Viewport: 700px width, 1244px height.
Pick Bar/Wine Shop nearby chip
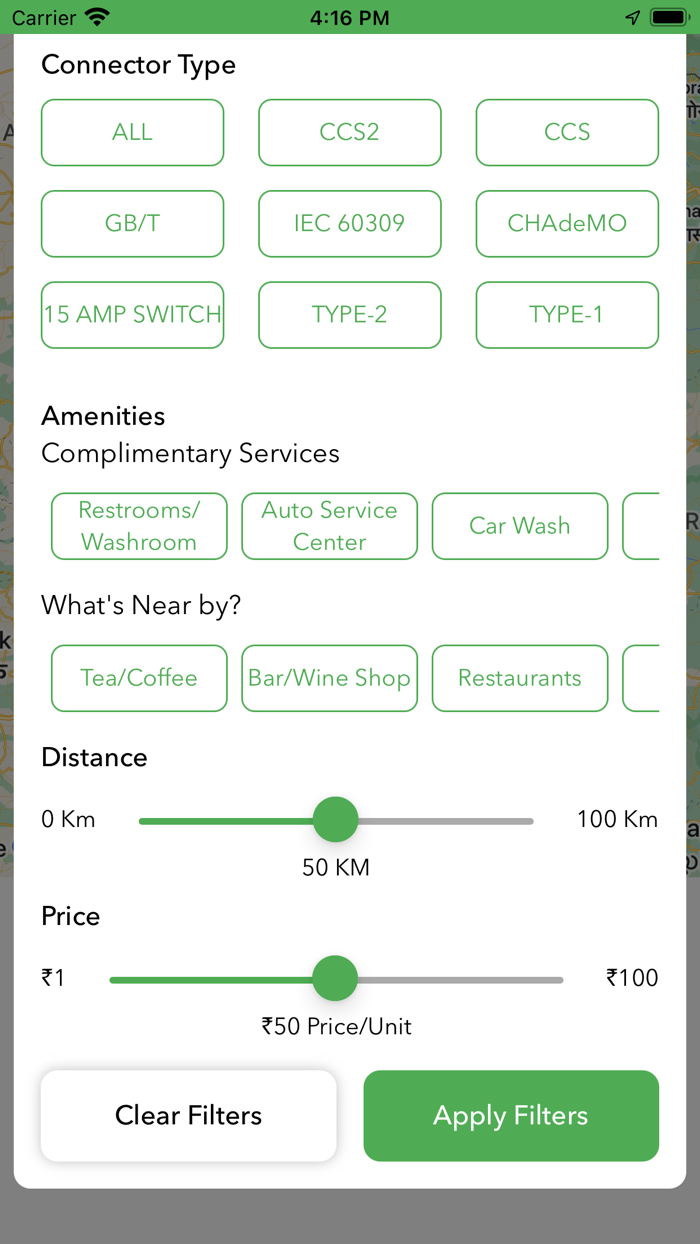pos(329,678)
